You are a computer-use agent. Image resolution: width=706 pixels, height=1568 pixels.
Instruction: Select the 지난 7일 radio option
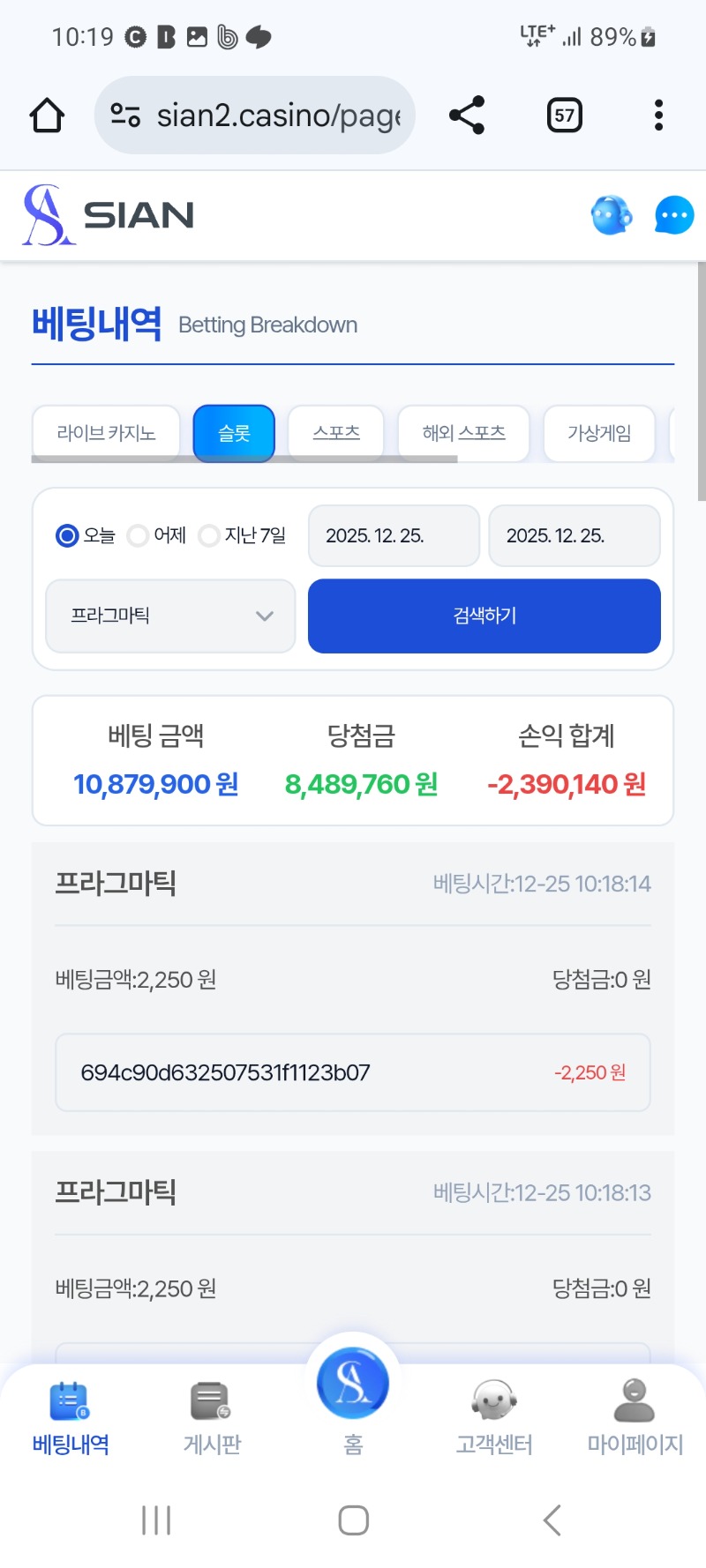pos(210,535)
